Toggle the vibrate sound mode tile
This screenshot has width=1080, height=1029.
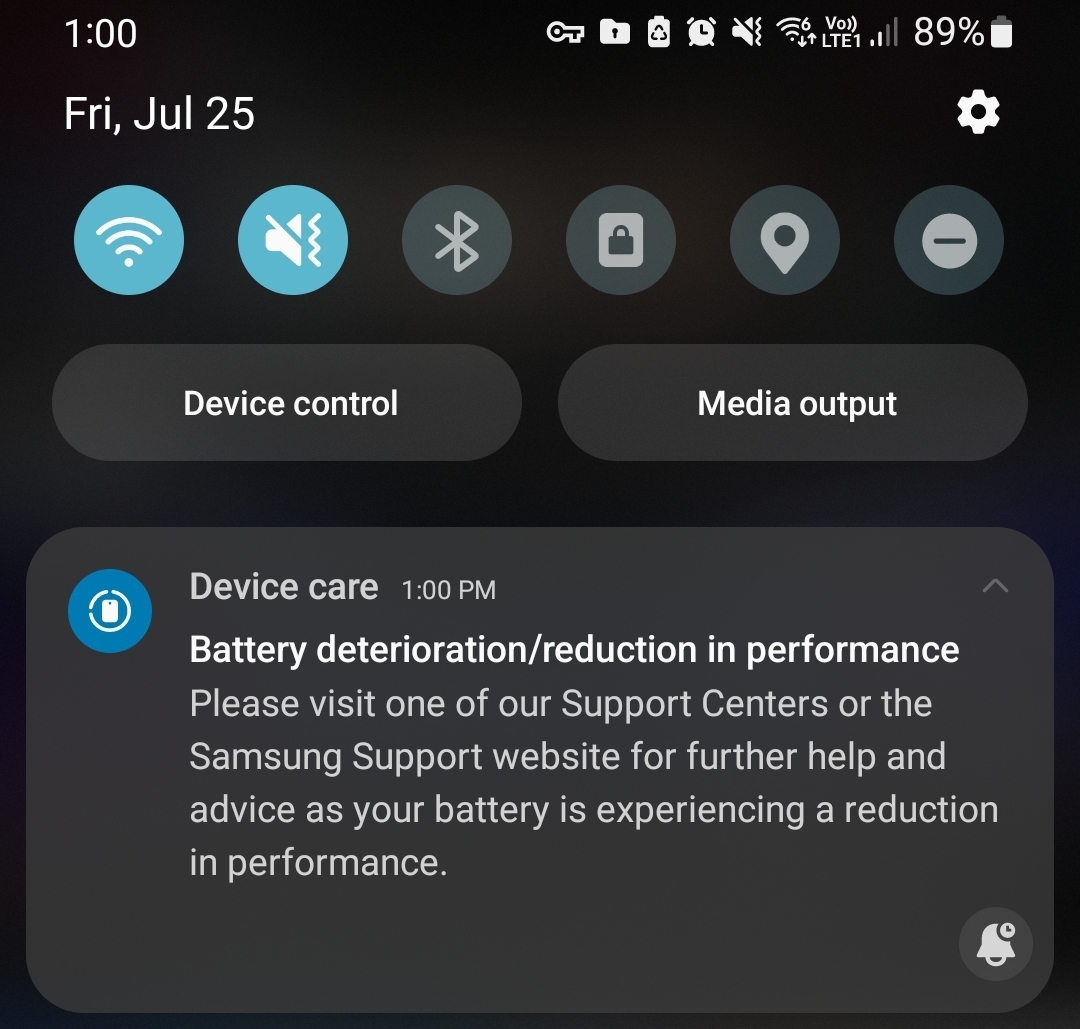click(x=293, y=241)
